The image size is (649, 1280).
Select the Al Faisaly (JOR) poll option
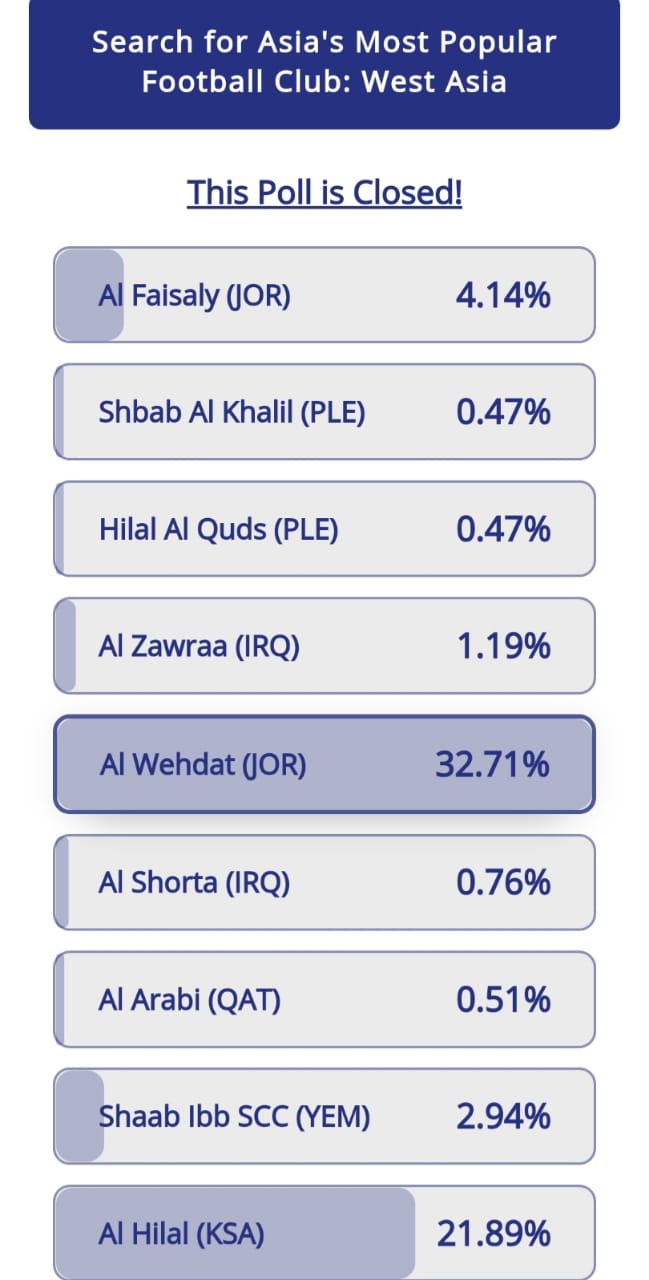pos(324,295)
